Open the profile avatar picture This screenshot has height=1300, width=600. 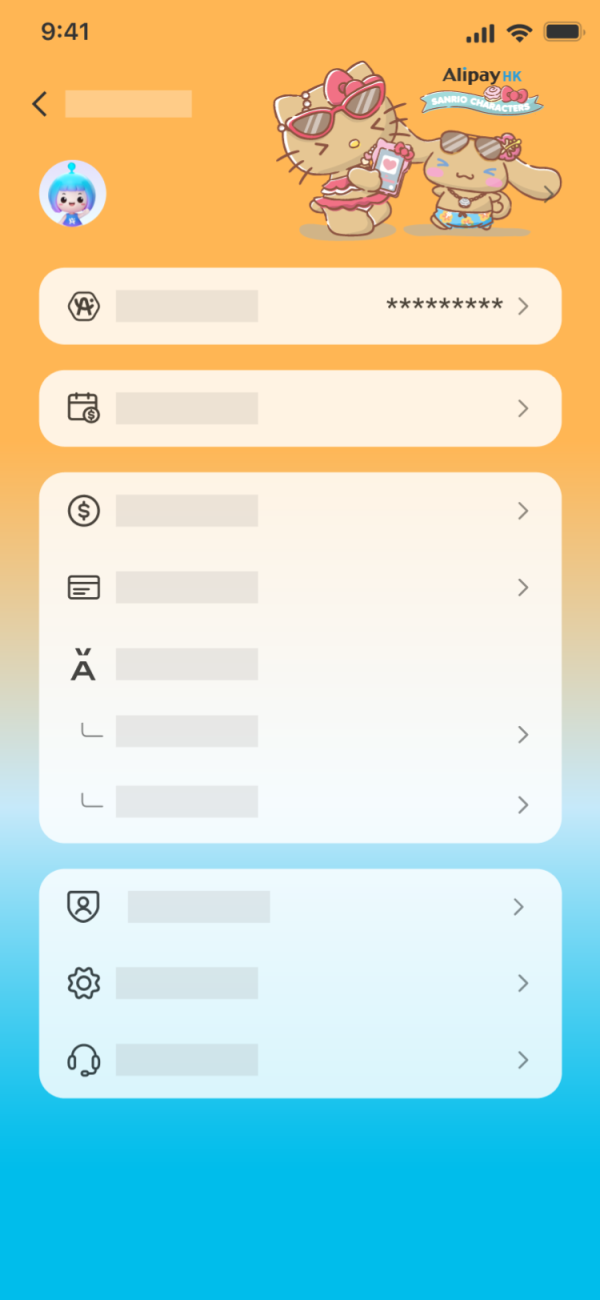(72, 193)
